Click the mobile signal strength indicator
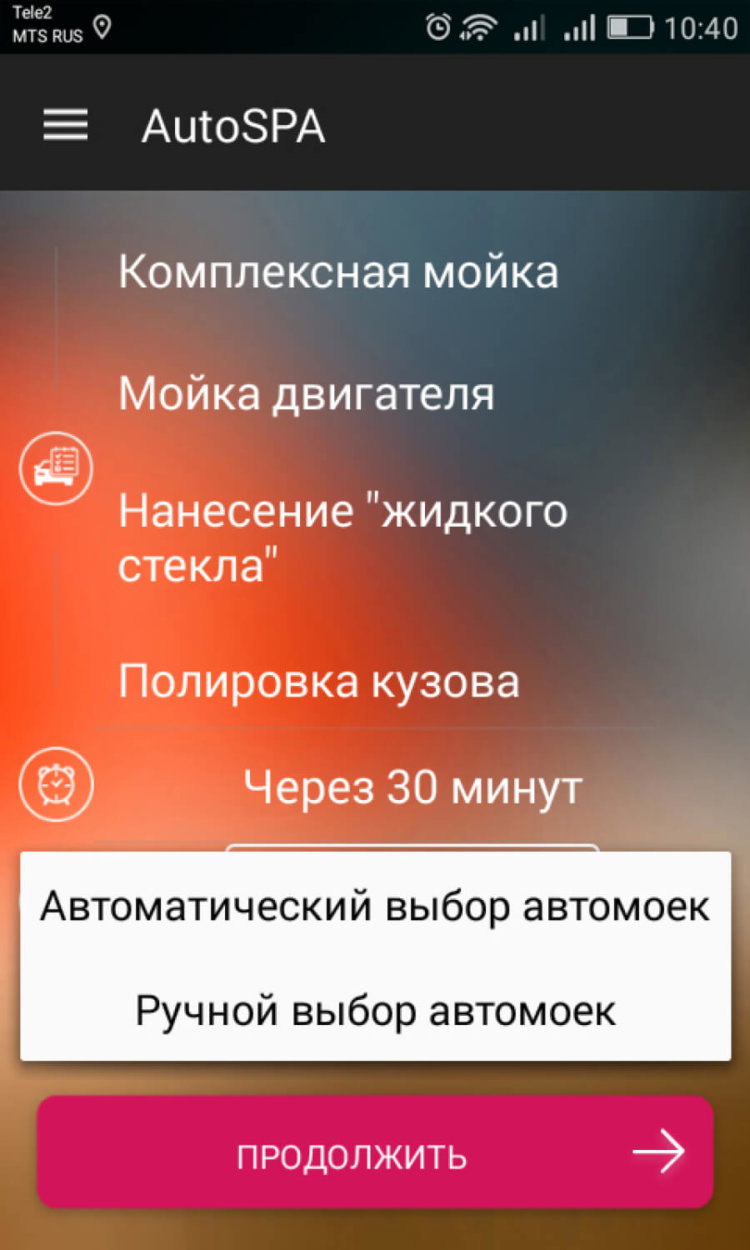750x1250 pixels. pos(529,27)
